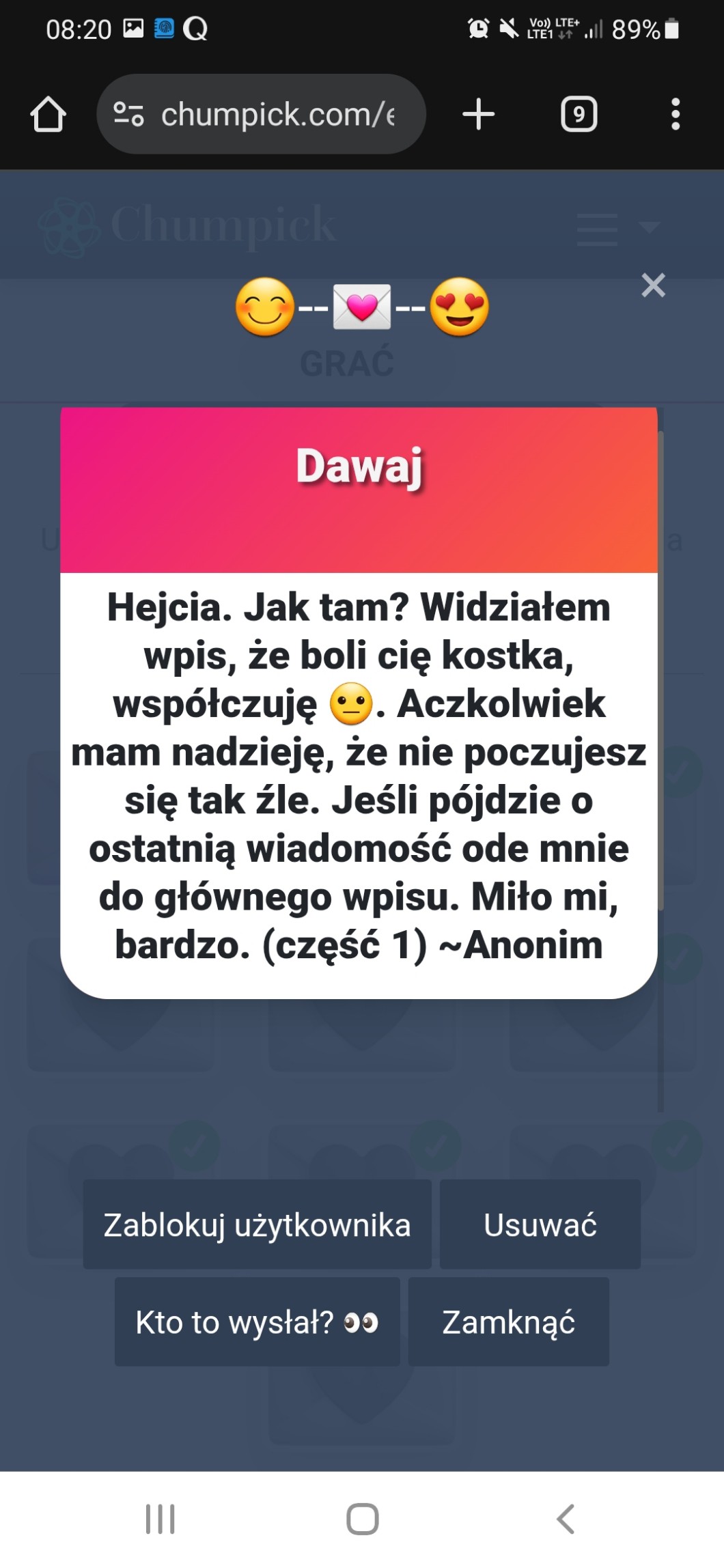724x1568 pixels.
Task: Open the browser home page
Action: [48, 114]
